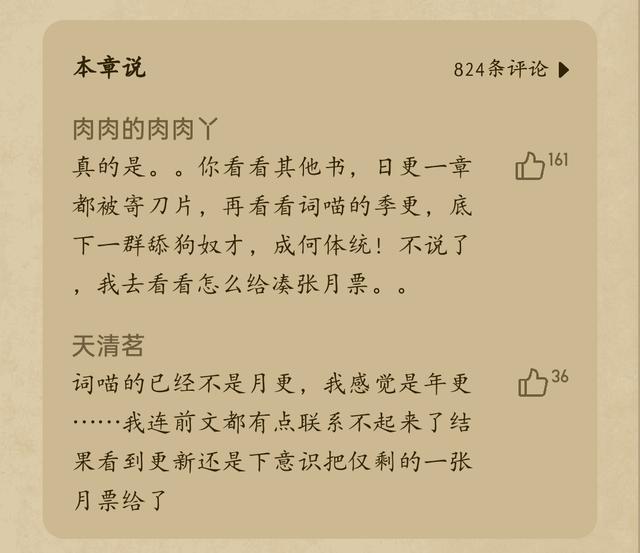Like the comment by 肉肉的肉肉丫
Screen dimensions: 640x553
530,166
